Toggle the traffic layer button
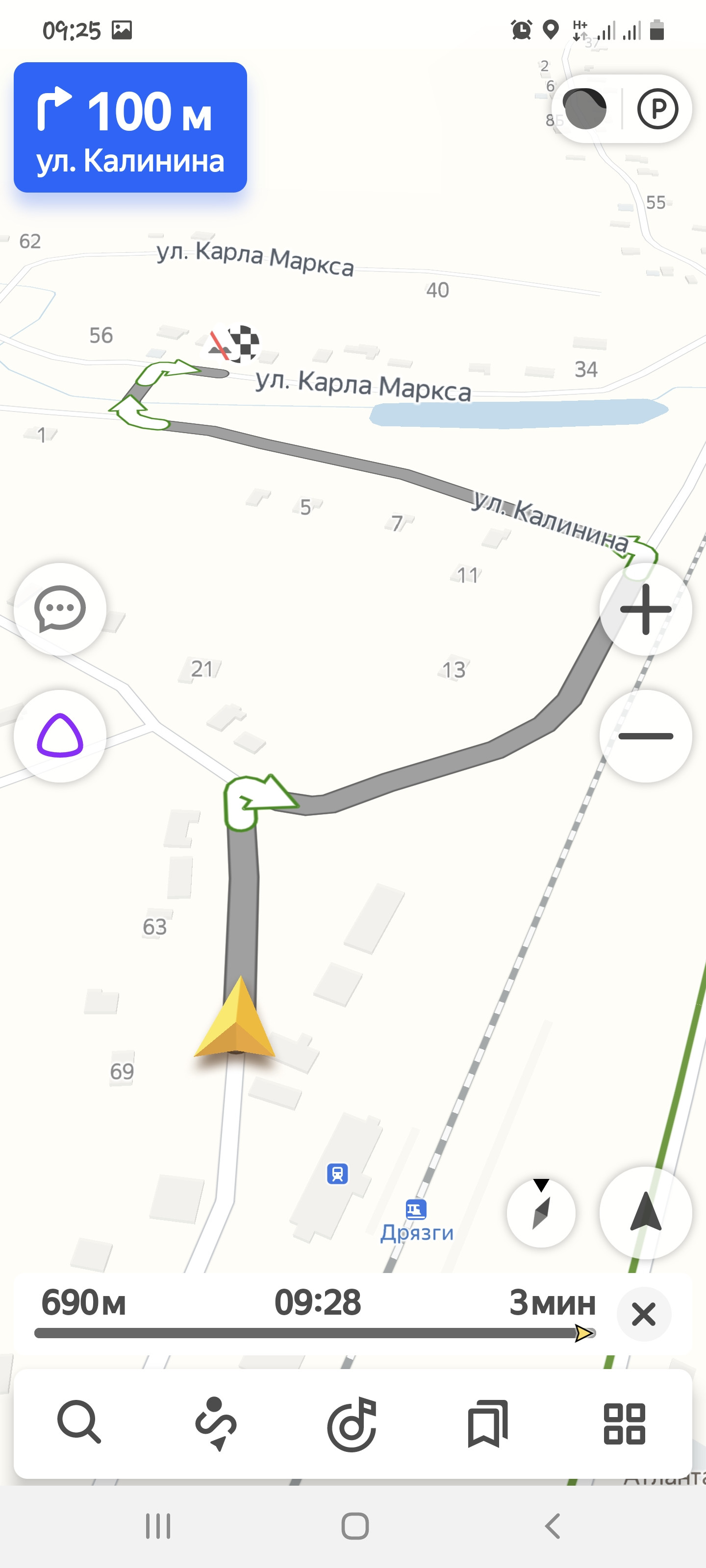Viewport: 706px width, 1568px height. pyautogui.click(x=585, y=109)
